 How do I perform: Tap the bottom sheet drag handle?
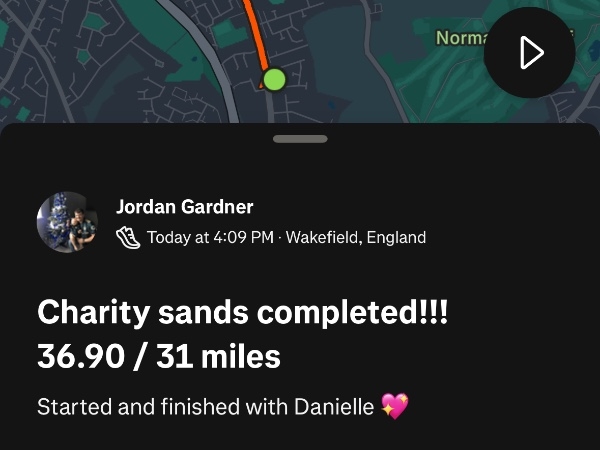(x=299, y=139)
